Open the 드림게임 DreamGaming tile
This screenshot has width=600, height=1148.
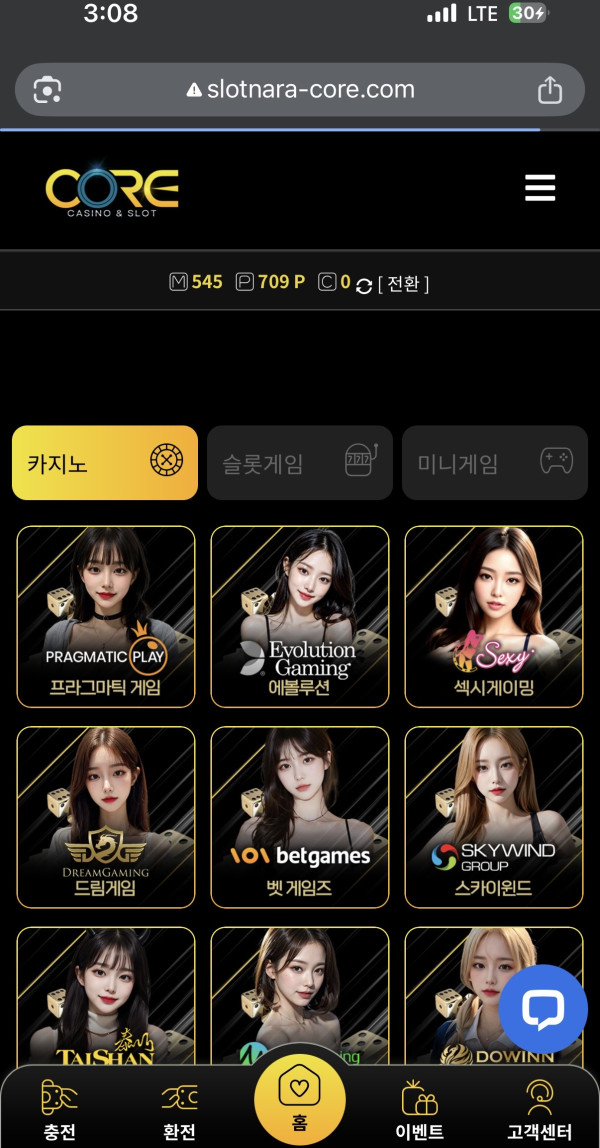106,816
